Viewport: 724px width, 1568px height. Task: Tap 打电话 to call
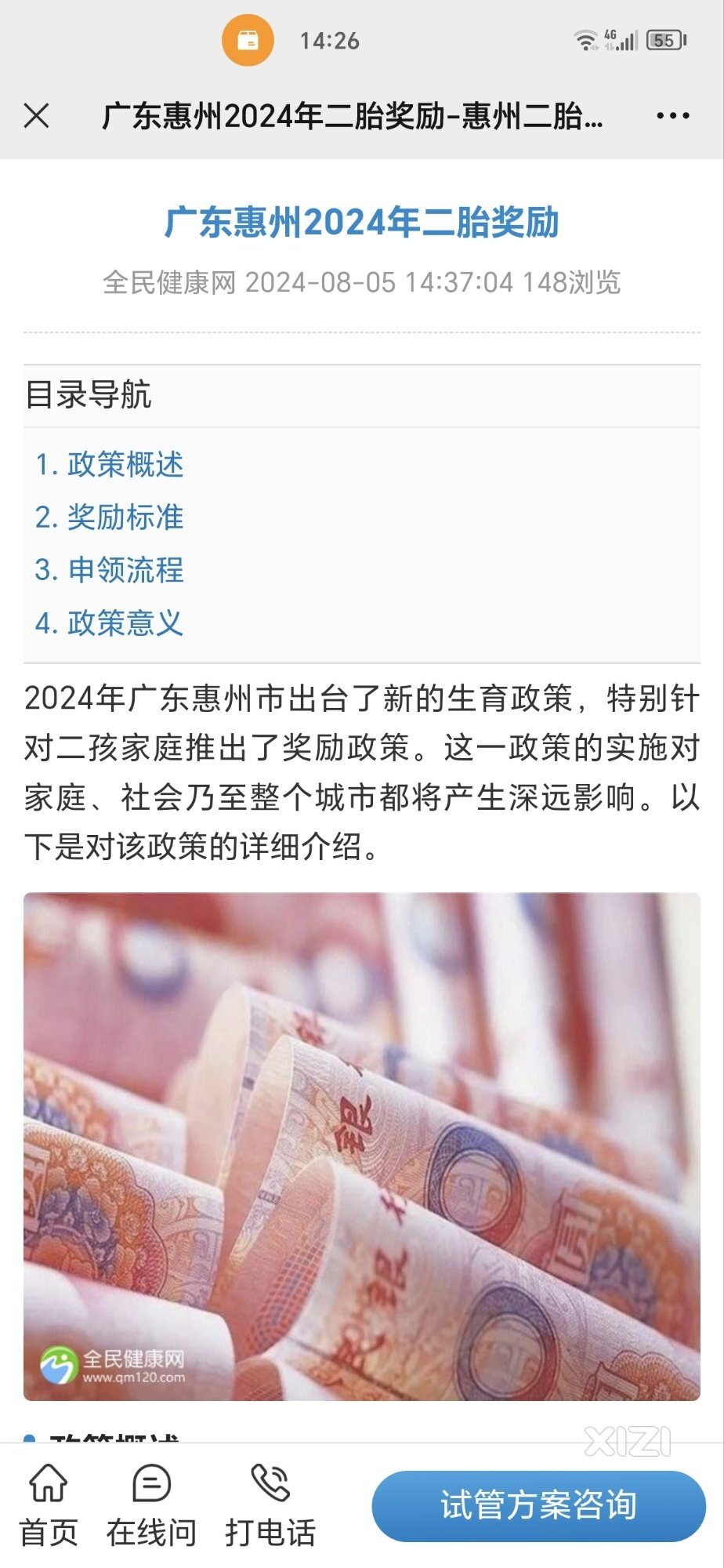click(270, 1505)
